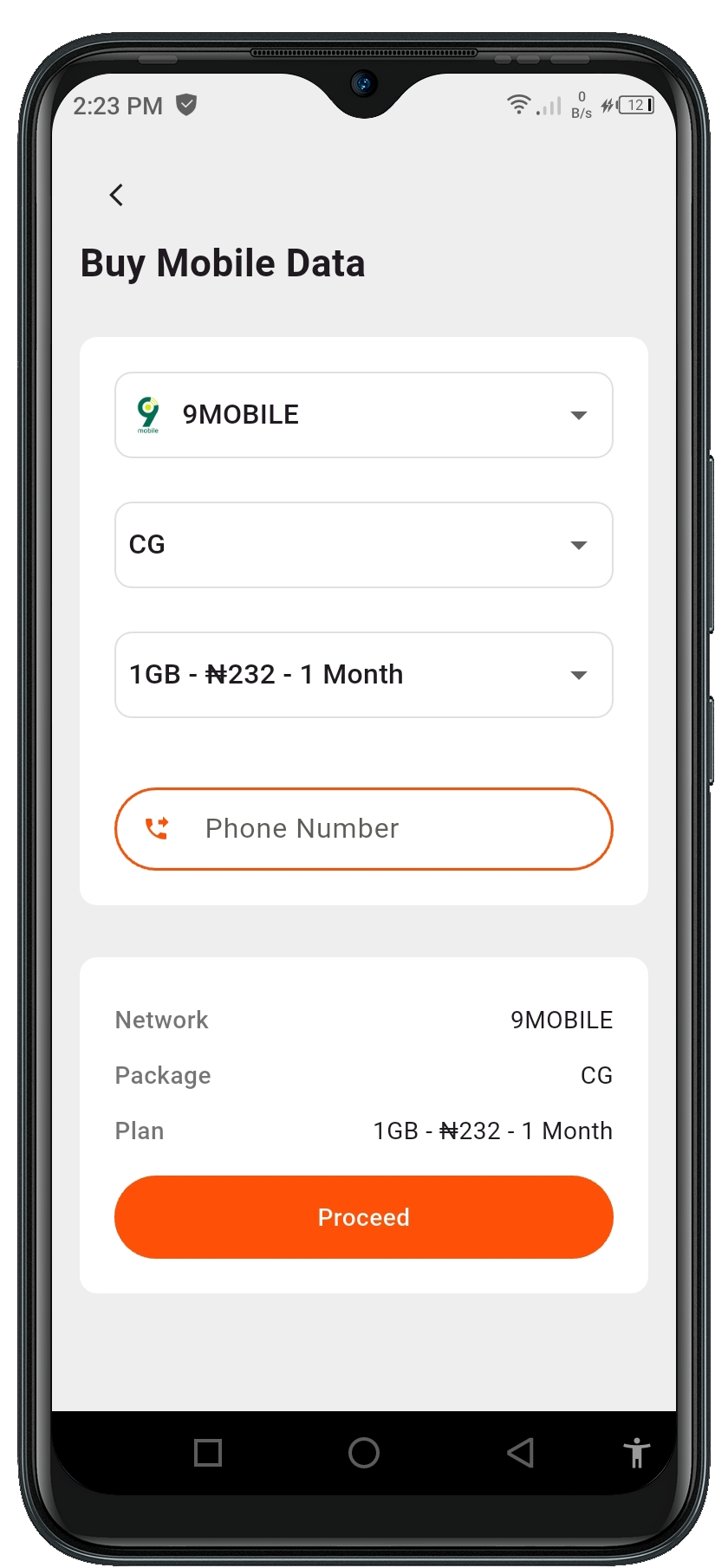Viewport: 728px width, 1568px height.
Task: Focus the Phone Number field
Action: click(381, 829)
